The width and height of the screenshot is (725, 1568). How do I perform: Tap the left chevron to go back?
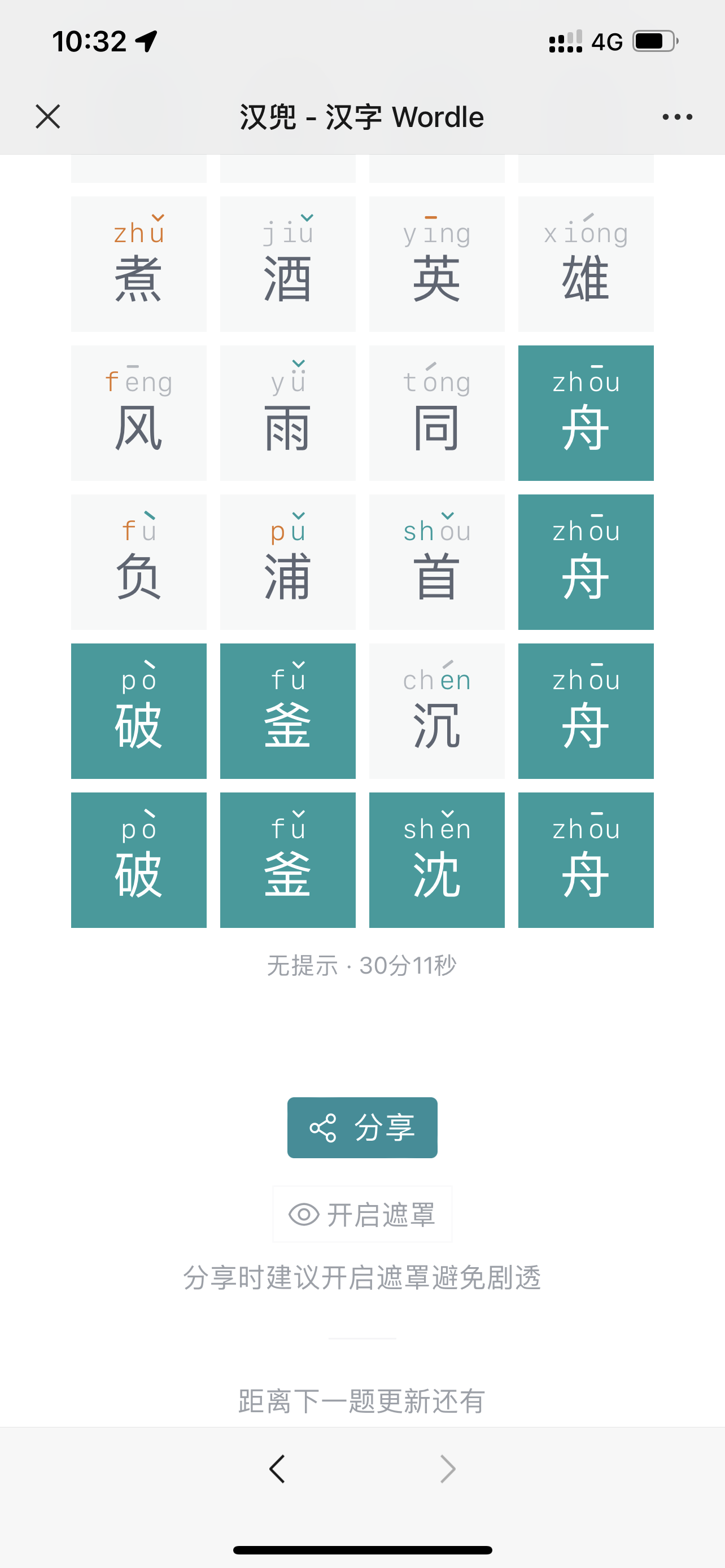coord(277,1468)
